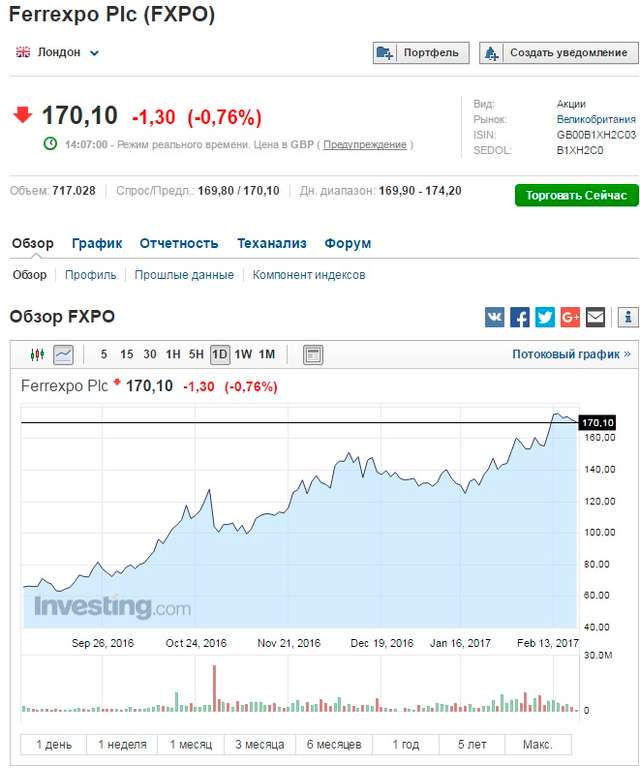Open Компонент индексов
The width and height of the screenshot is (640, 768).
pos(309,275)
